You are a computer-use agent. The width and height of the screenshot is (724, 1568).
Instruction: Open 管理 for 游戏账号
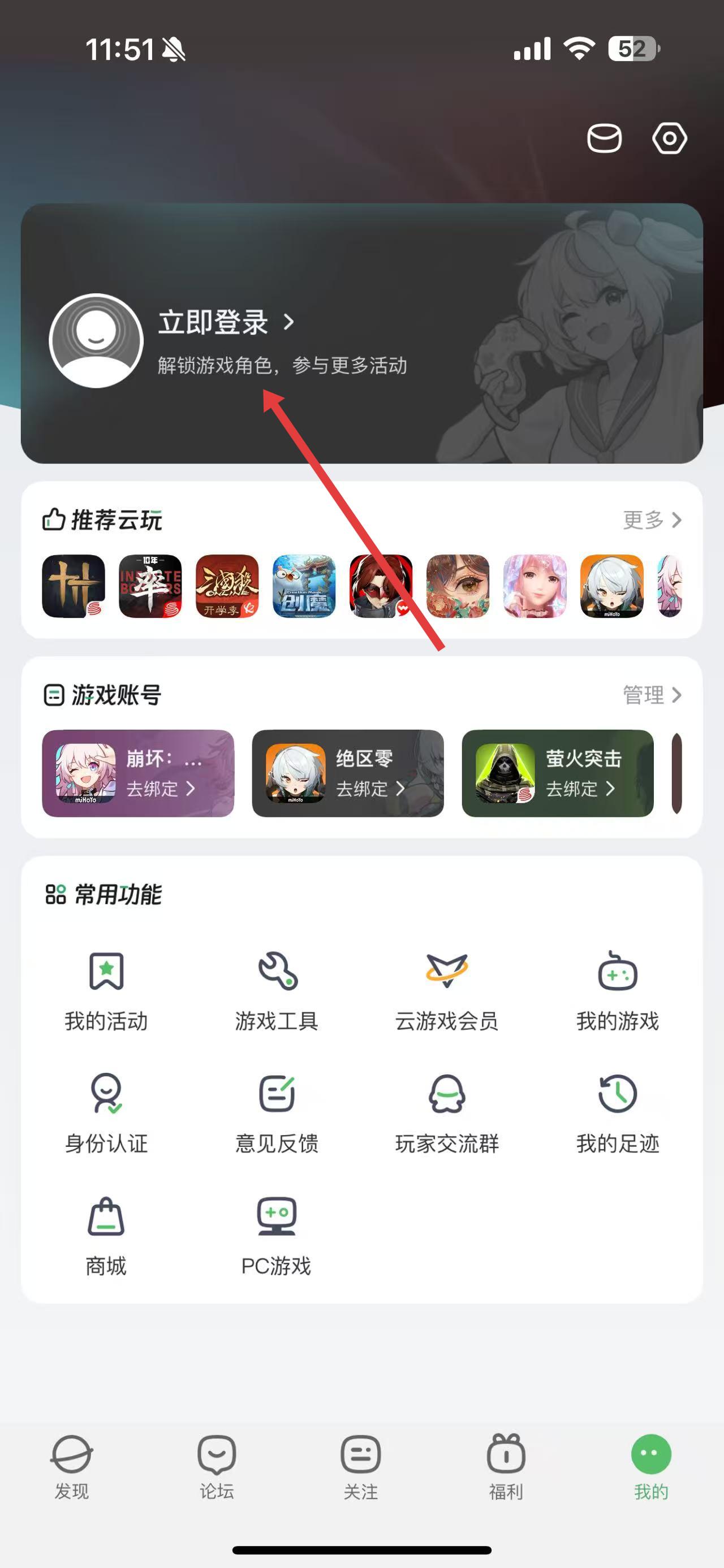click(652, 695)
